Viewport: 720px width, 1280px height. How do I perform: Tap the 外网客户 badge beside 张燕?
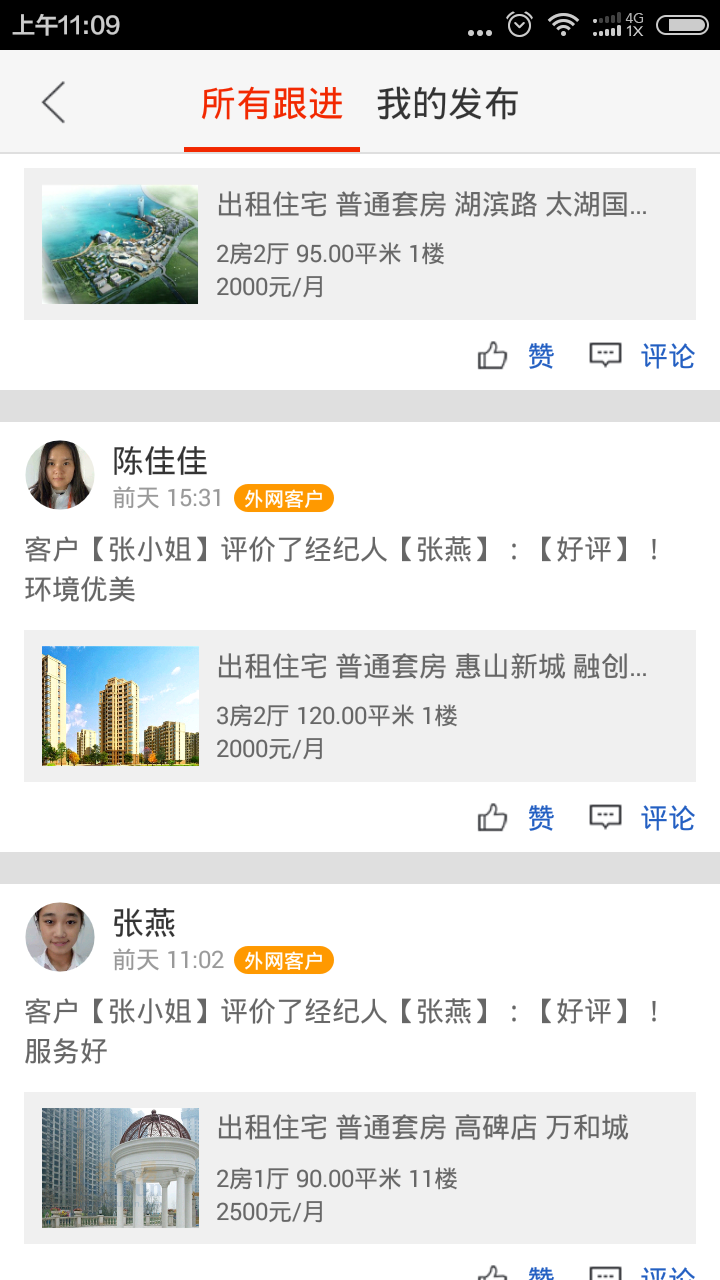(x=283, y=959)
